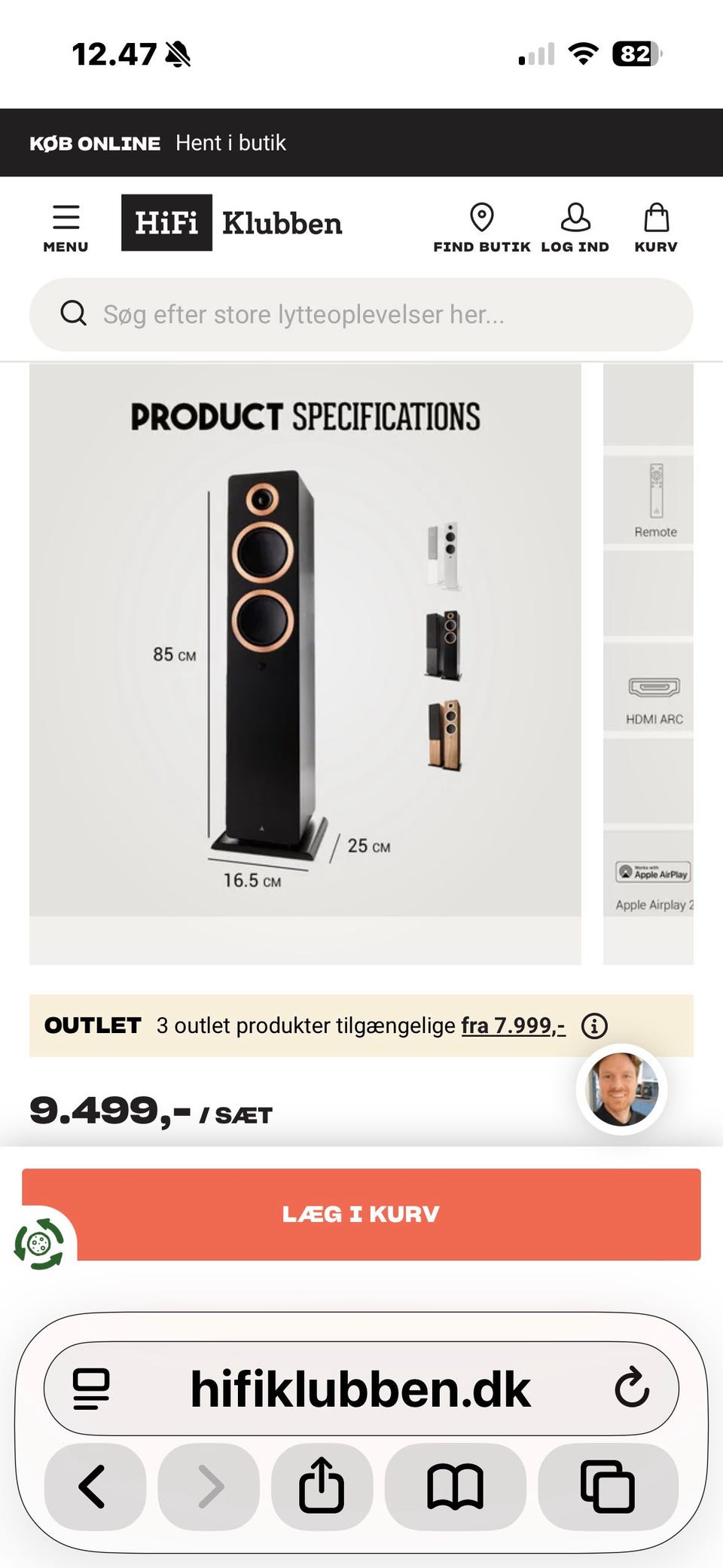Reload the hifiklubben.dk page

click(x=631, y=1388)
